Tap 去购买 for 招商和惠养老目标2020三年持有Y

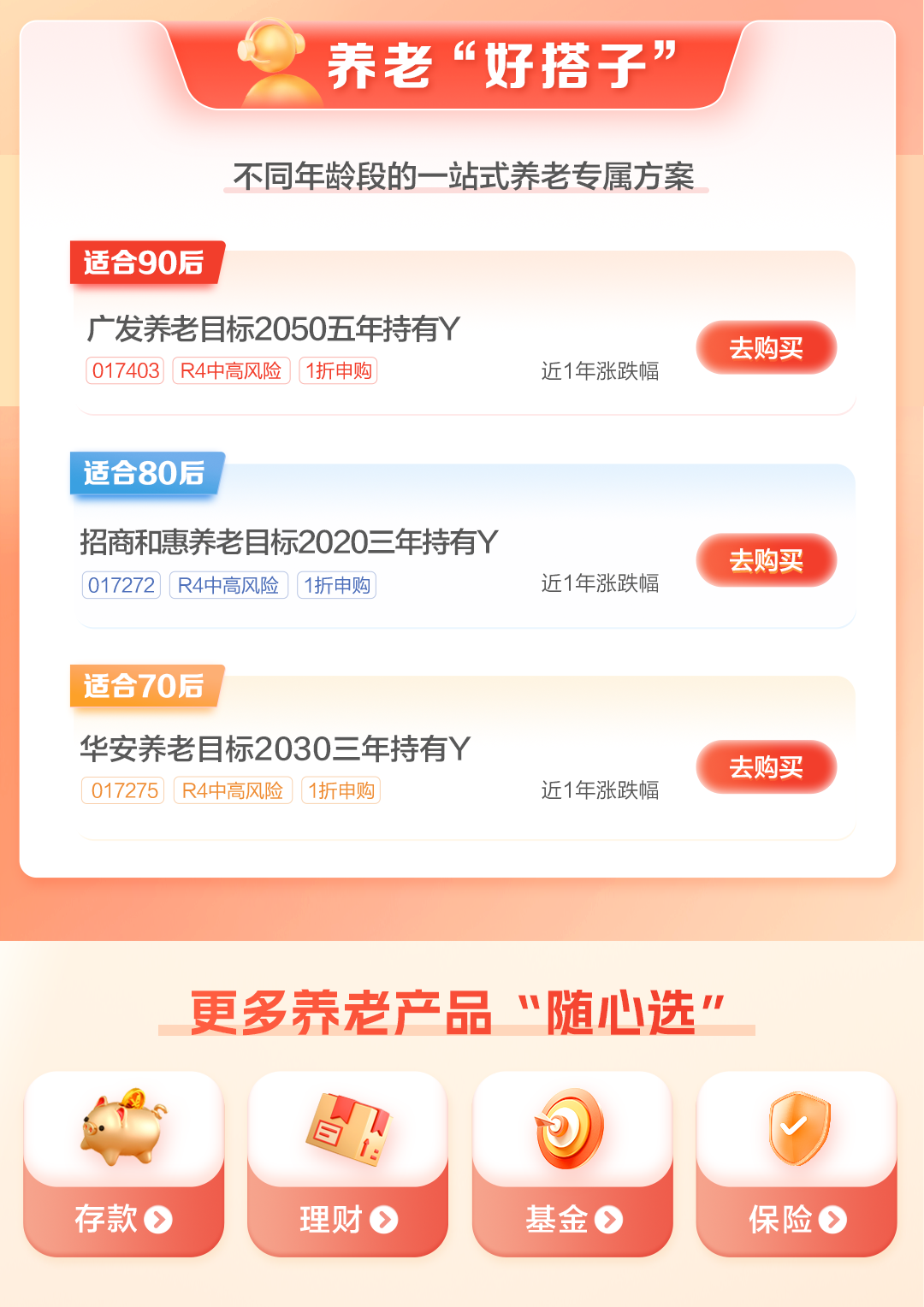pyautogui.click(x=766, y=560)
